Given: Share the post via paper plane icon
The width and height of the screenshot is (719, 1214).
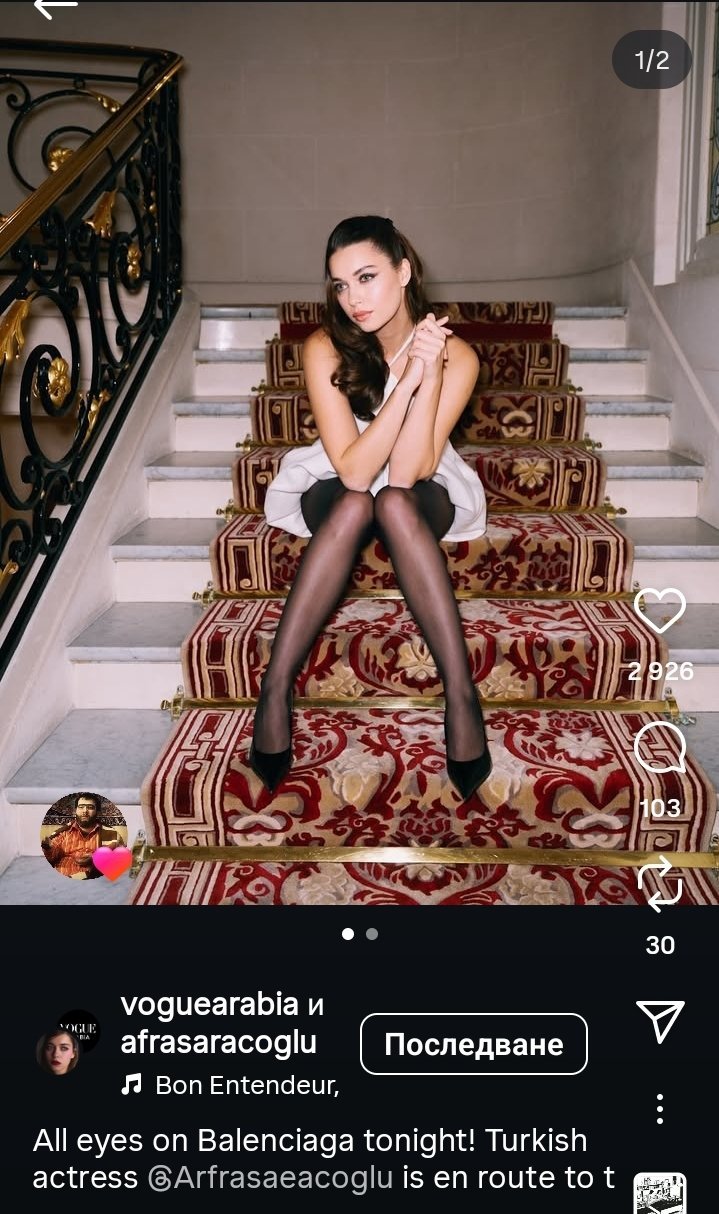Looking at the screenshot, I should click(x=660, y=1021).
